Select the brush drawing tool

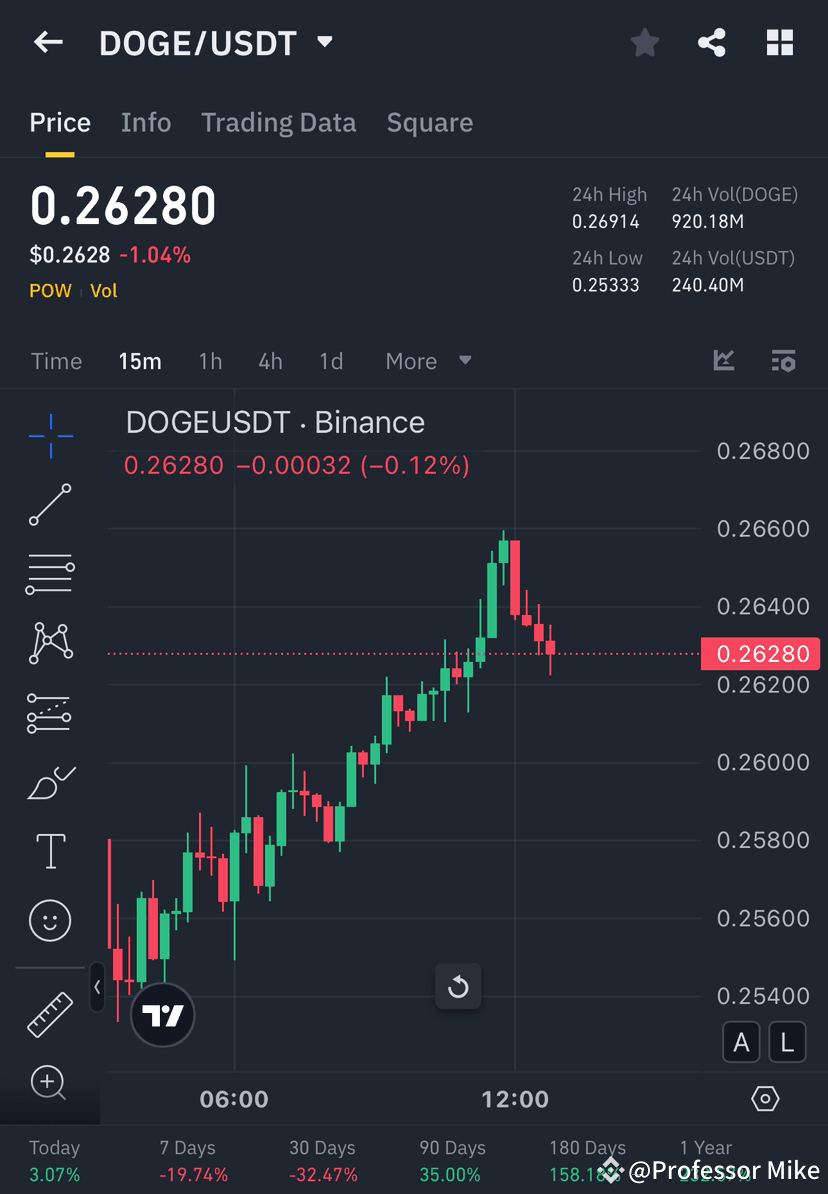tap(50, 782)
